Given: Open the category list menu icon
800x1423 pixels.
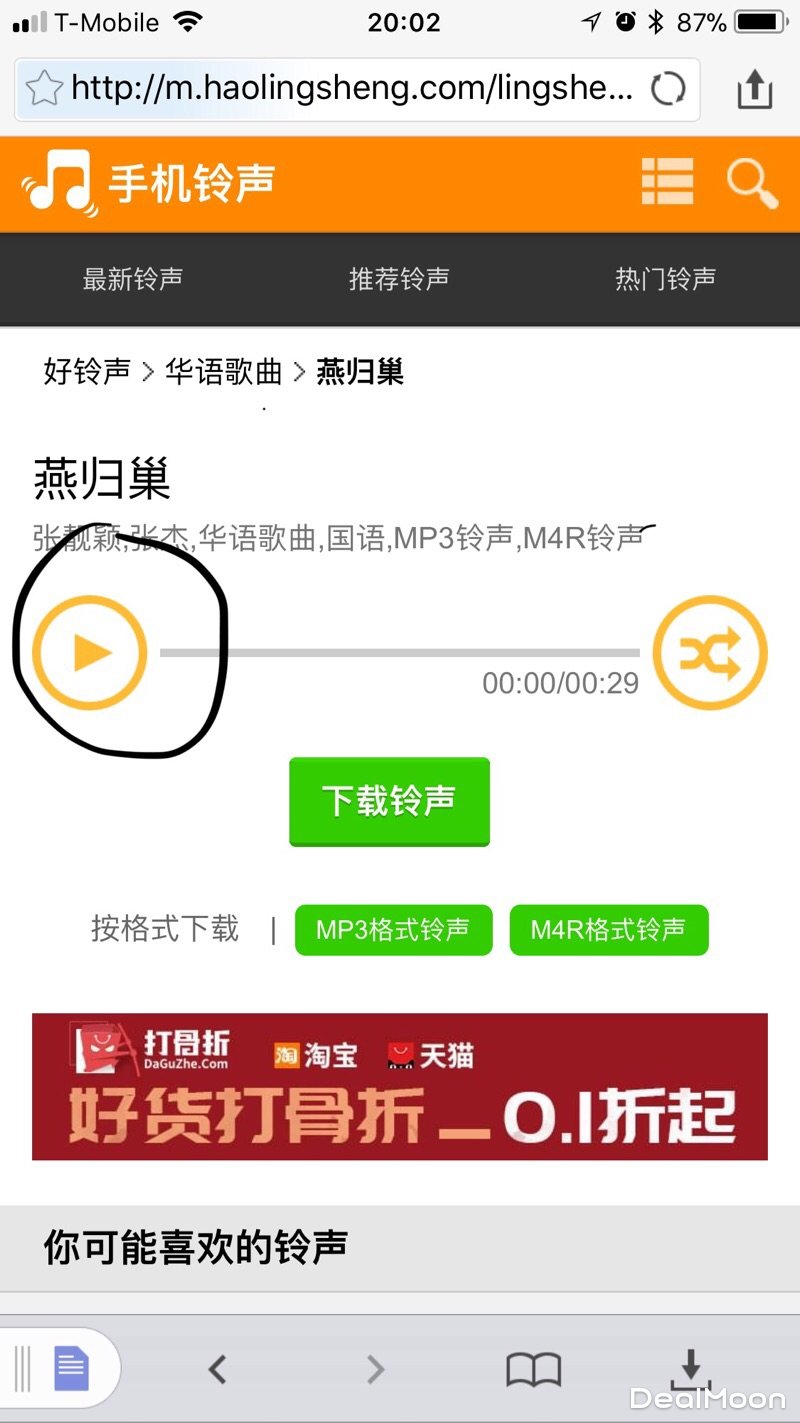Looking at the screenshot, I should click(667, 183).
